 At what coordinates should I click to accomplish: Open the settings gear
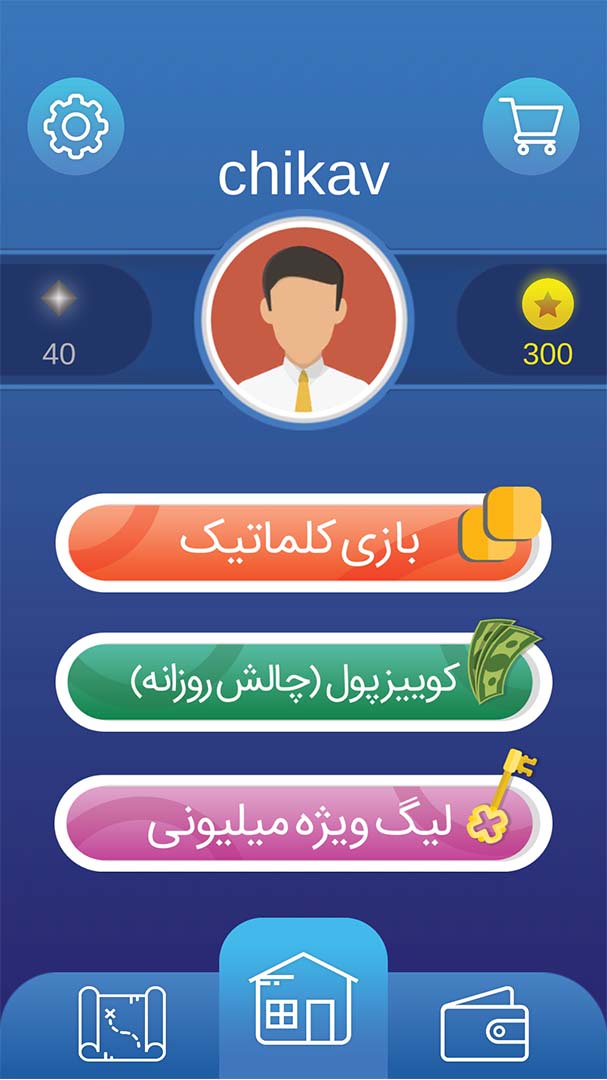(x=76, y=126)
